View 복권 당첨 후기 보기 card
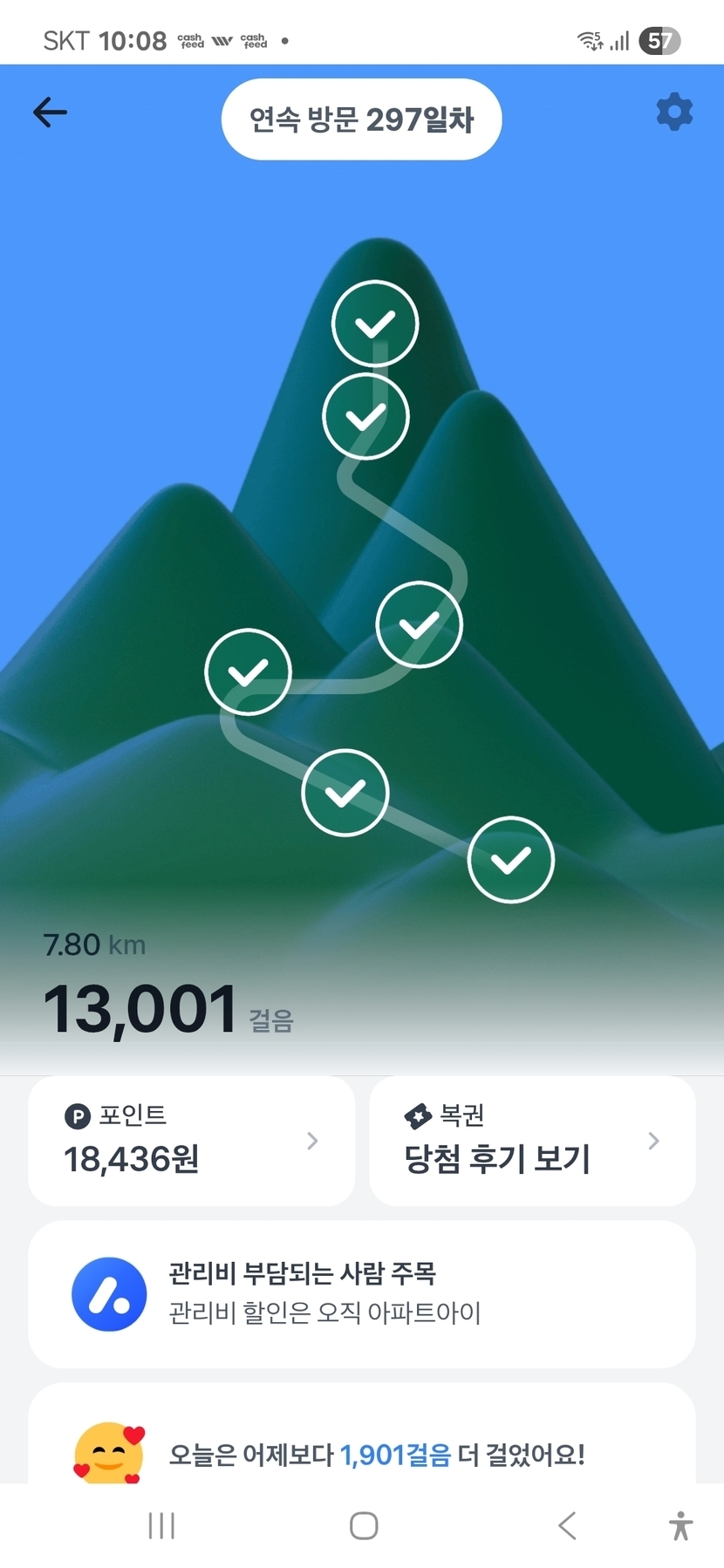The image size is (724, 1568). click(x=532, y=1141)
